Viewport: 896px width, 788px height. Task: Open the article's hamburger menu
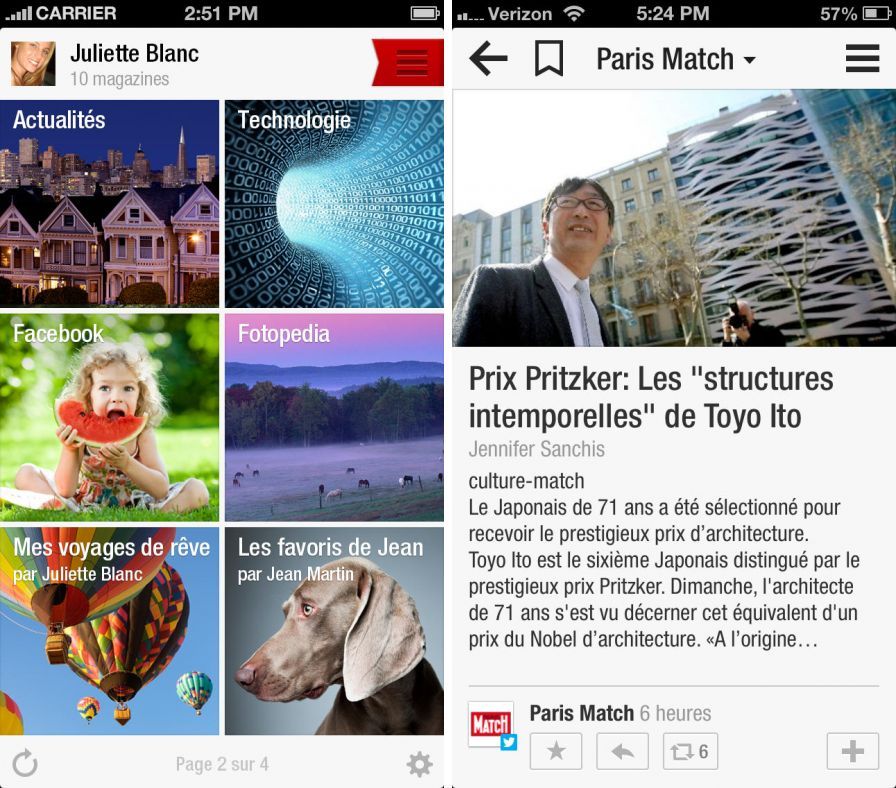click(x=862, y=59)
